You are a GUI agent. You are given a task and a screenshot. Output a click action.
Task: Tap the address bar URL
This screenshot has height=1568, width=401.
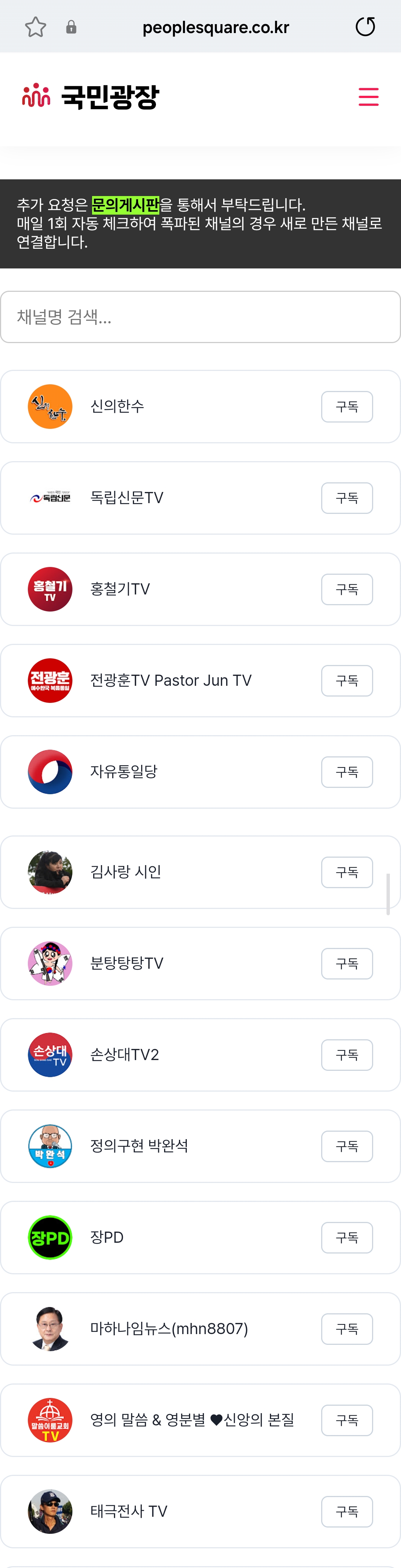215,27
